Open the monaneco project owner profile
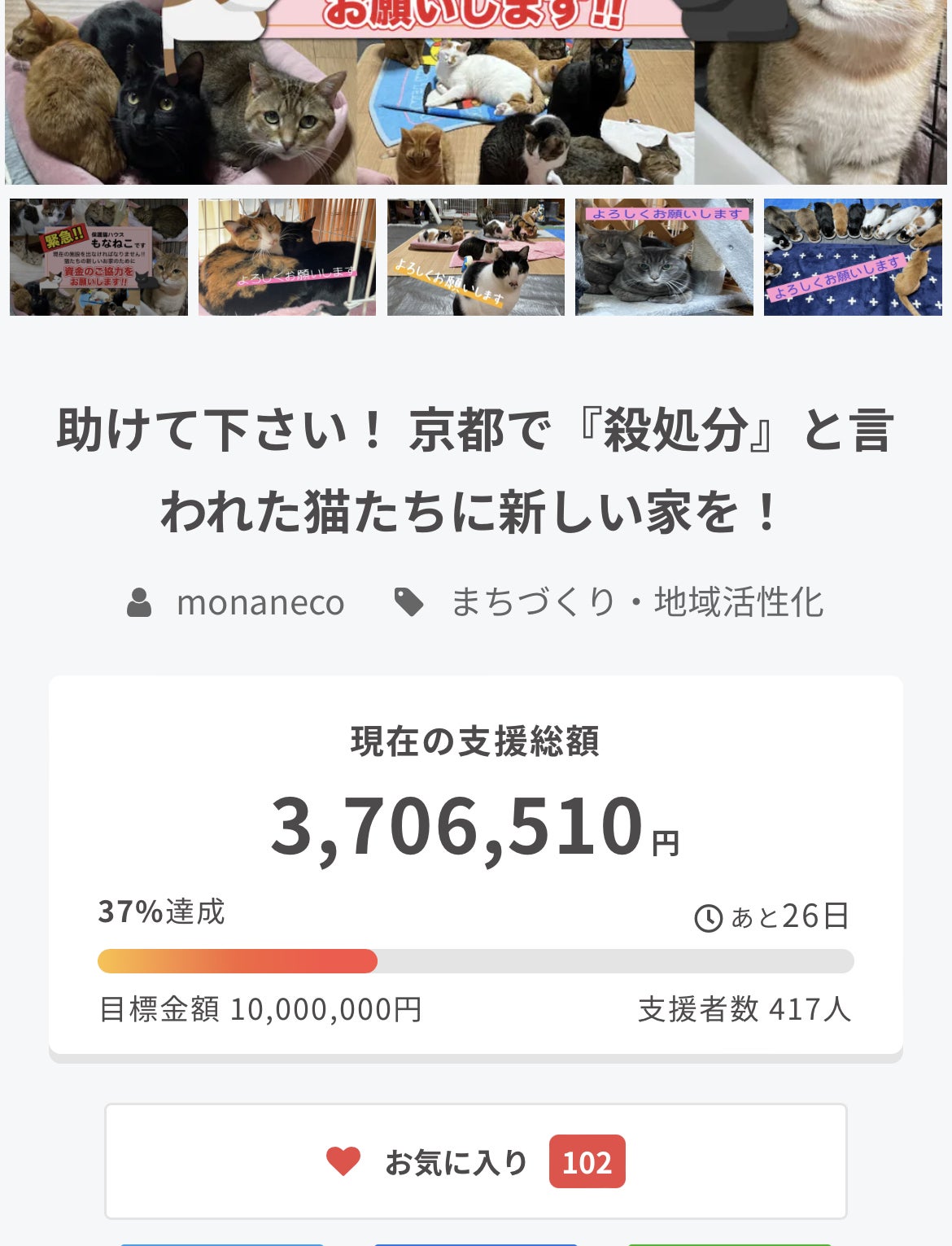This screenshot has height=1246, width=952. (x=260, y=603)
